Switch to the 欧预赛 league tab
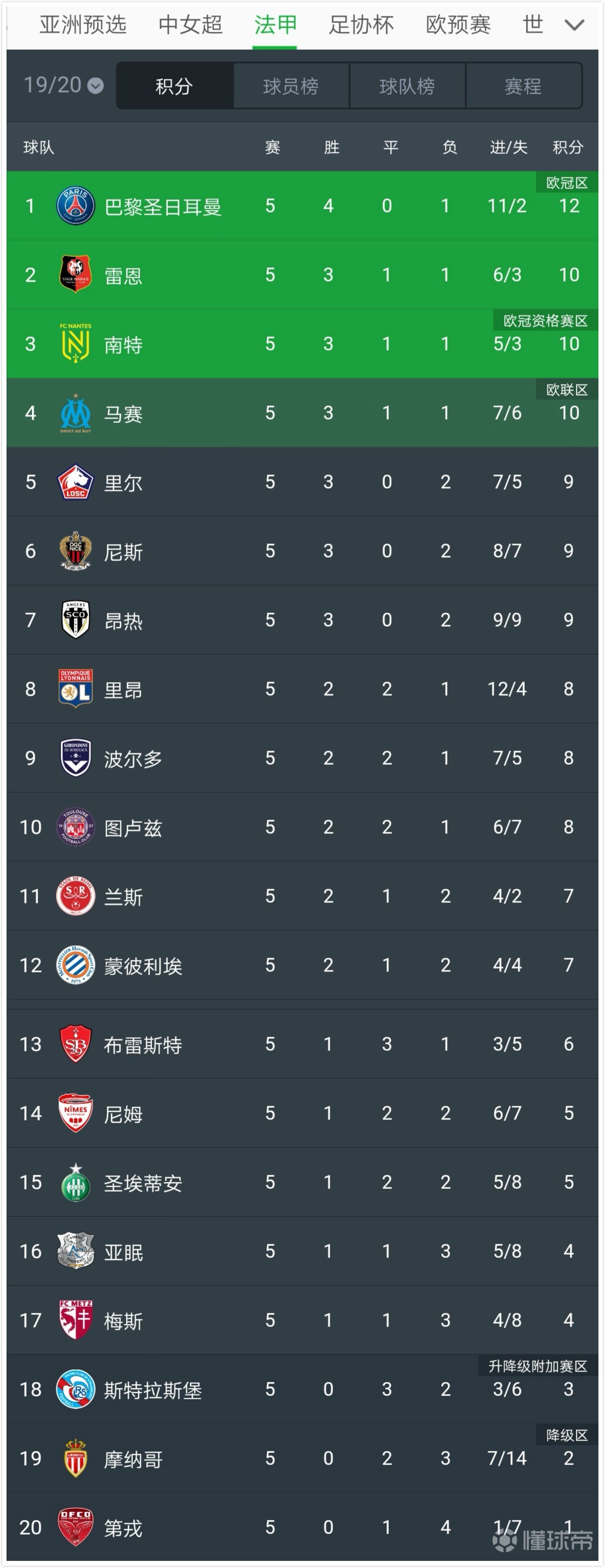The height and width of the screenshot is (1568, 605). pyautogui.click(x=456, y=24)
